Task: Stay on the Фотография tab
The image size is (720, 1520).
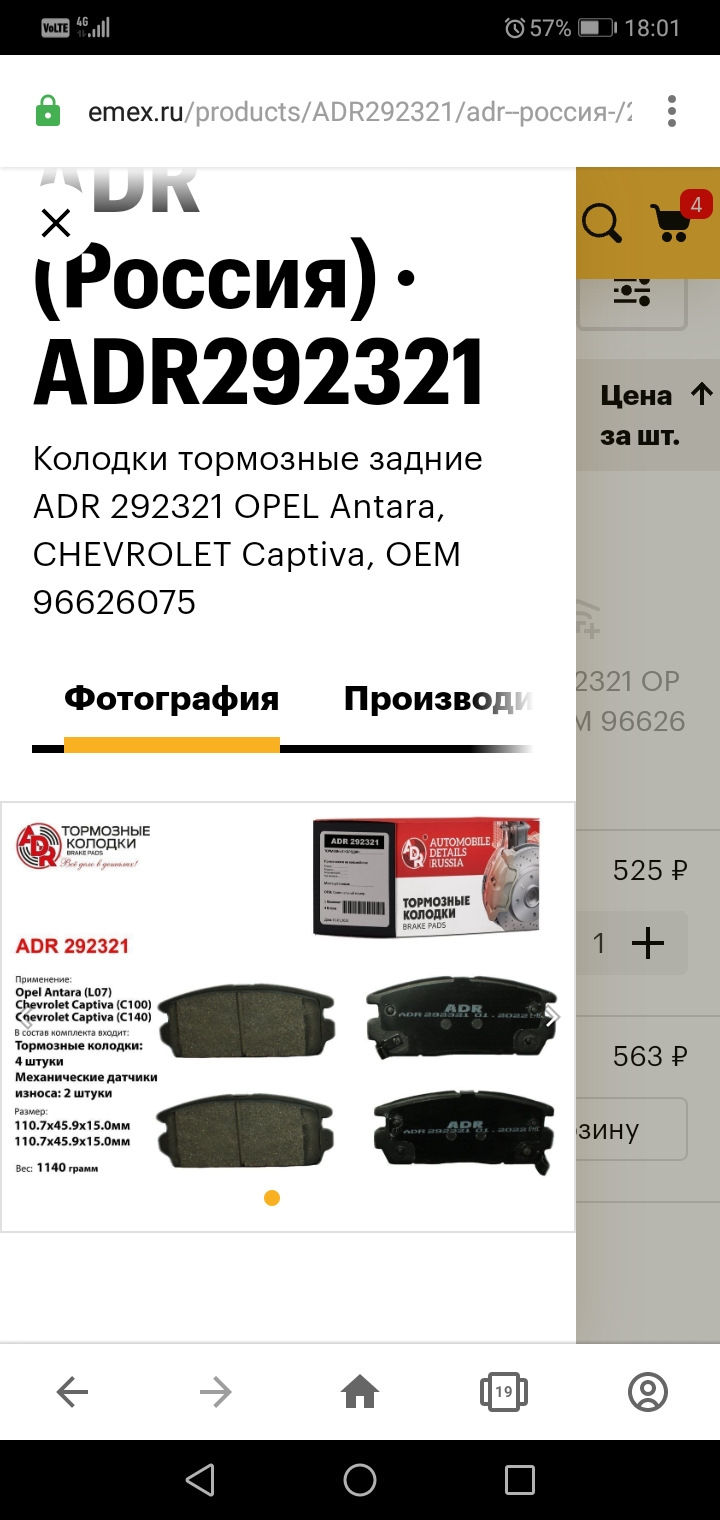Action: (x=171, y=700)
